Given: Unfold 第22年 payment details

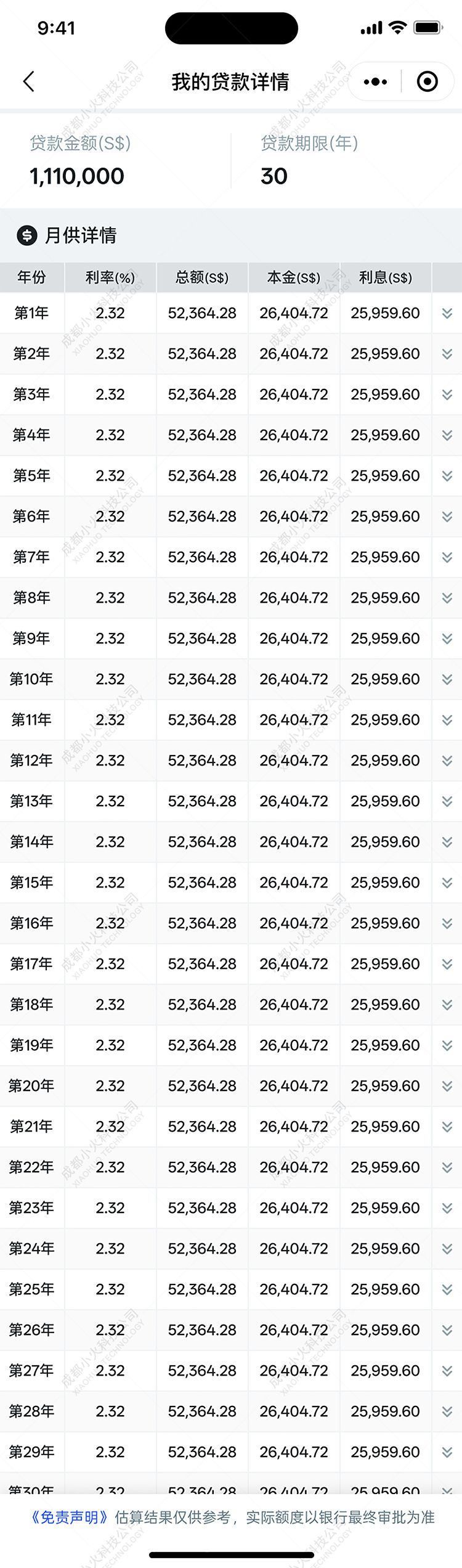Looking at the screenshot, I should 447,1167.
